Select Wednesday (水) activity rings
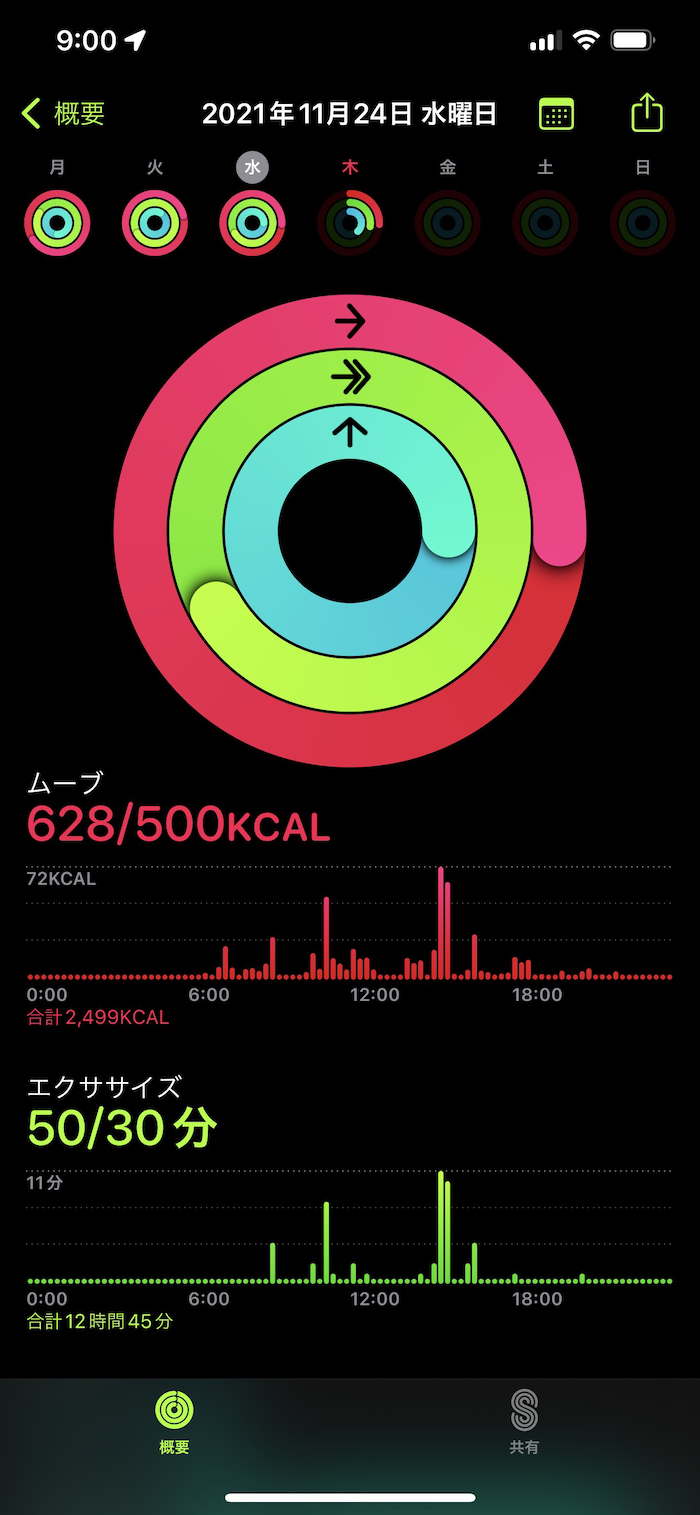 click(252, 222)
